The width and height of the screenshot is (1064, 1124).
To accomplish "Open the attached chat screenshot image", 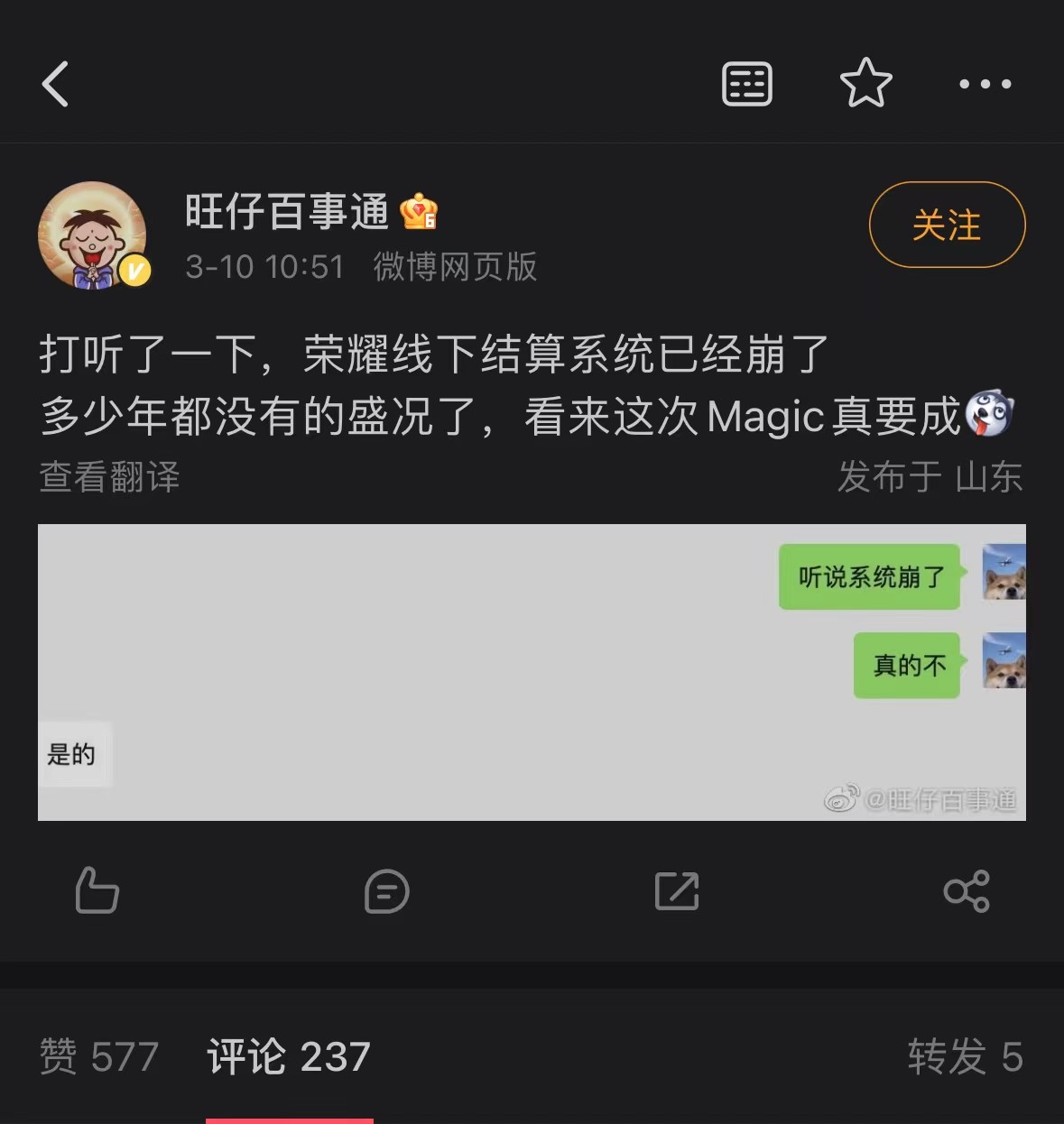I will point(532,672).
